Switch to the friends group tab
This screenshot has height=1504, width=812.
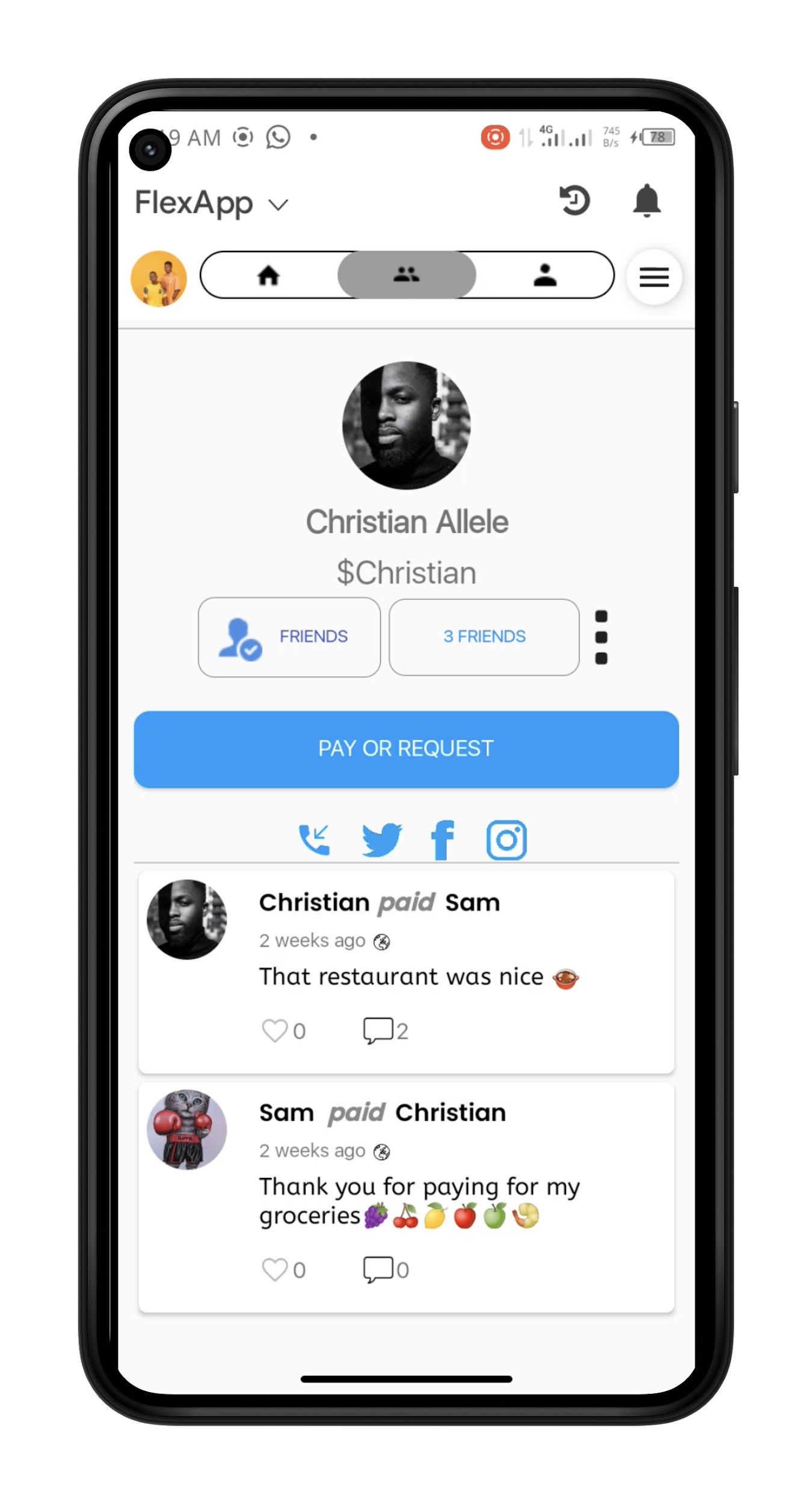tap(407, 275)
